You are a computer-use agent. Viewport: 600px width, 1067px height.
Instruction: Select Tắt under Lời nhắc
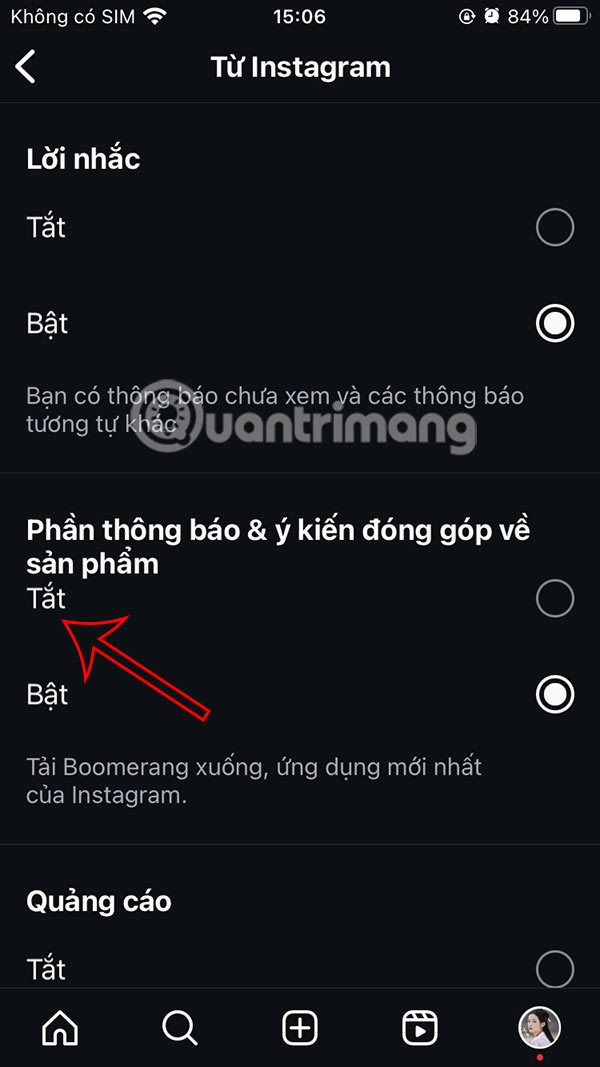[555, 228]
